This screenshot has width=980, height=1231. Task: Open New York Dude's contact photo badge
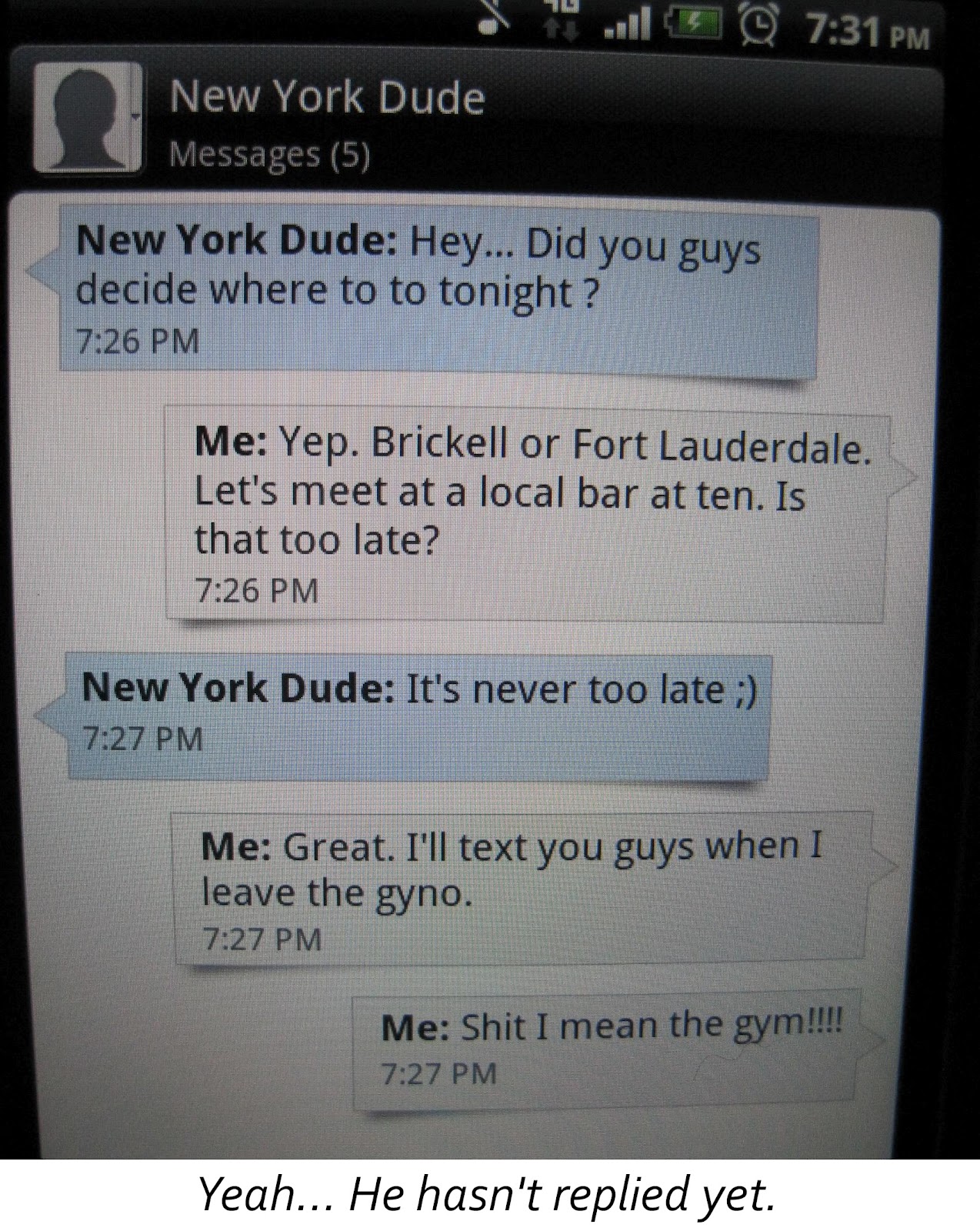click(88, 116)
